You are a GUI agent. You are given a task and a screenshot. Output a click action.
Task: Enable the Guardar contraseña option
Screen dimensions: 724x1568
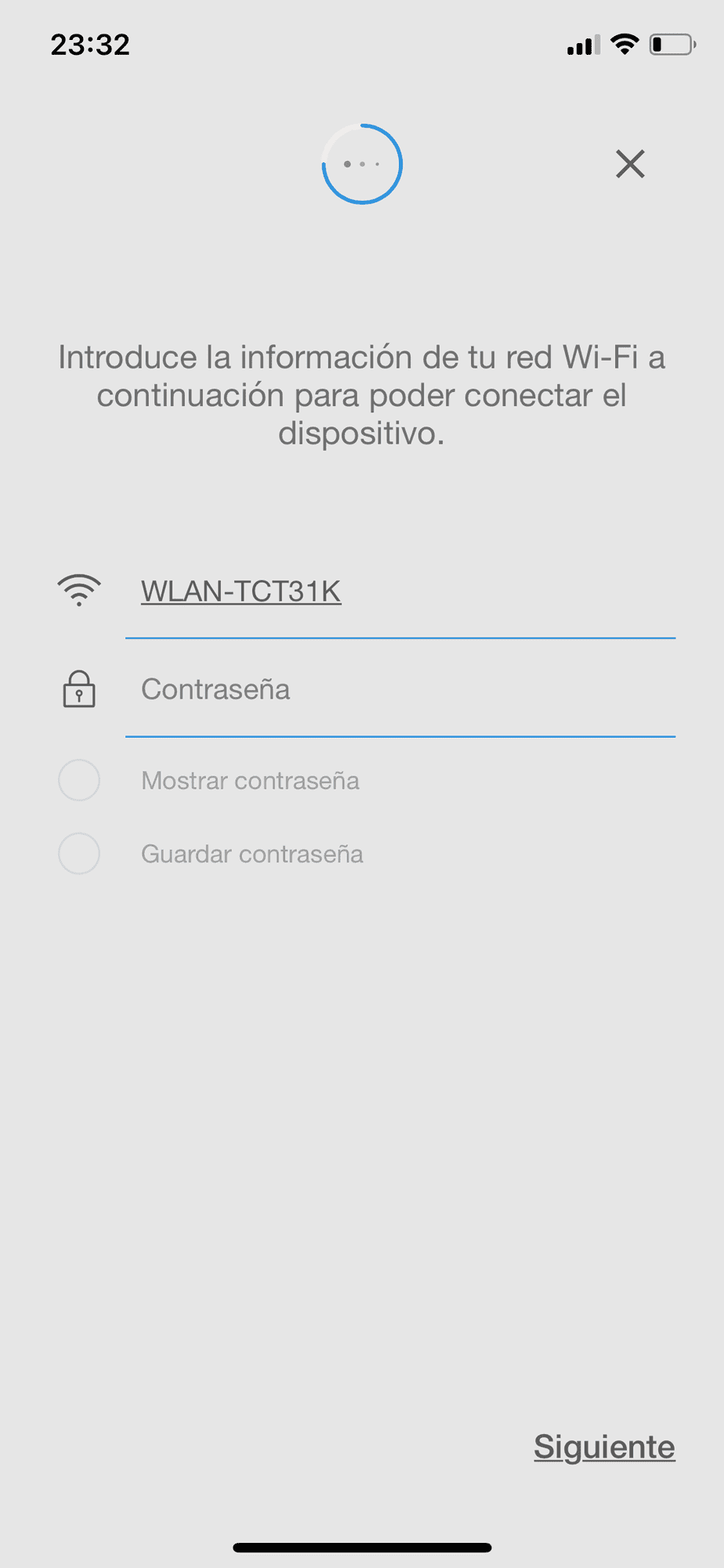[x=79, y=853]
